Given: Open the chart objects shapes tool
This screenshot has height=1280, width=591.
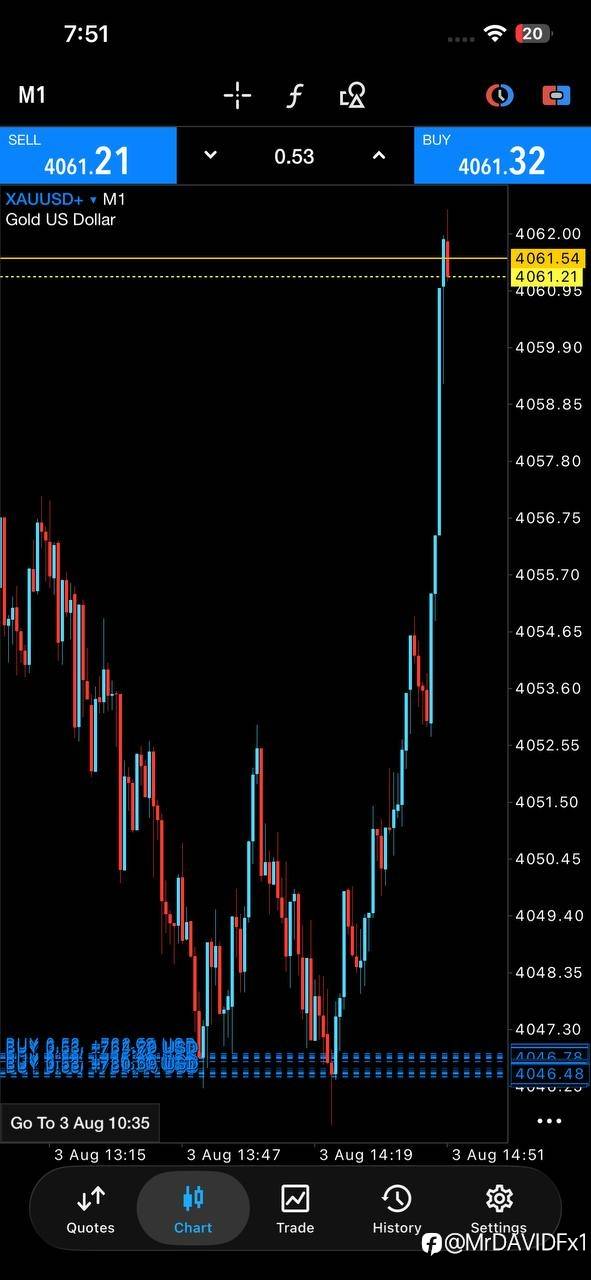Looking at the screenshot, I should pyautogui.click(x=353, y=96).
